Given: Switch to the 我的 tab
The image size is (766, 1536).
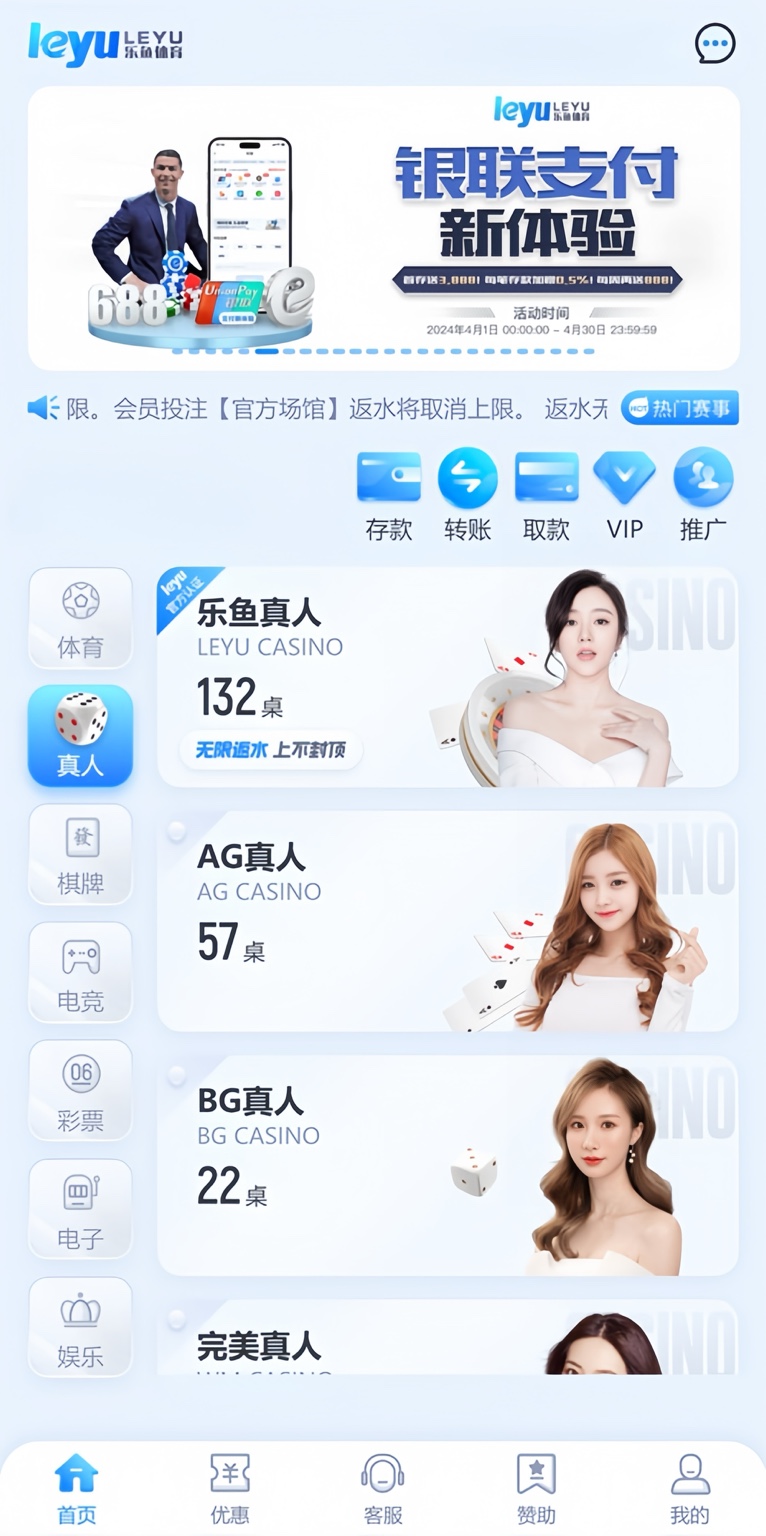Looking at the screenshot, I should (x=690, y=1488).
